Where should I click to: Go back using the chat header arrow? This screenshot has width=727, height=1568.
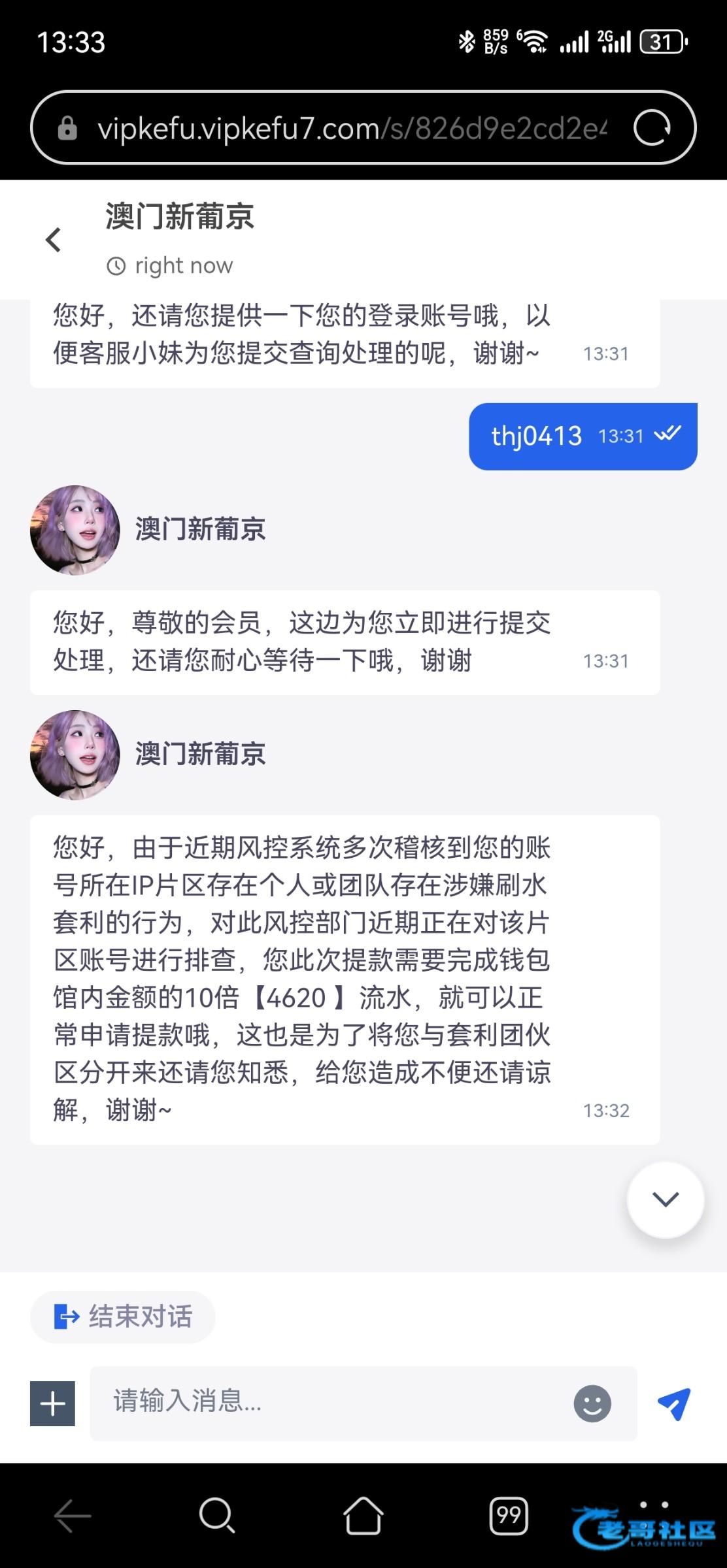tap(53, 240)
